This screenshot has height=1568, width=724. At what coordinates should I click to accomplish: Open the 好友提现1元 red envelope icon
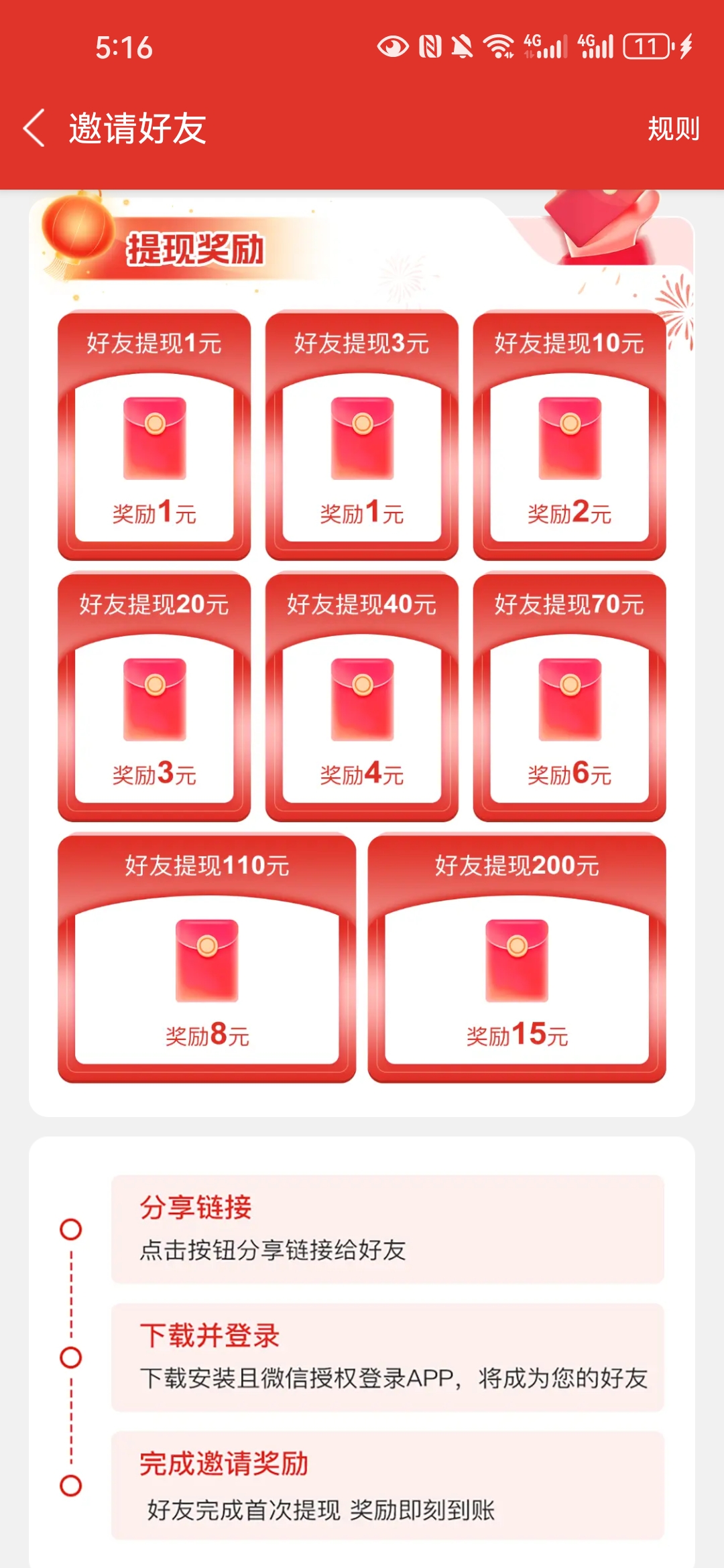(154, 436)
